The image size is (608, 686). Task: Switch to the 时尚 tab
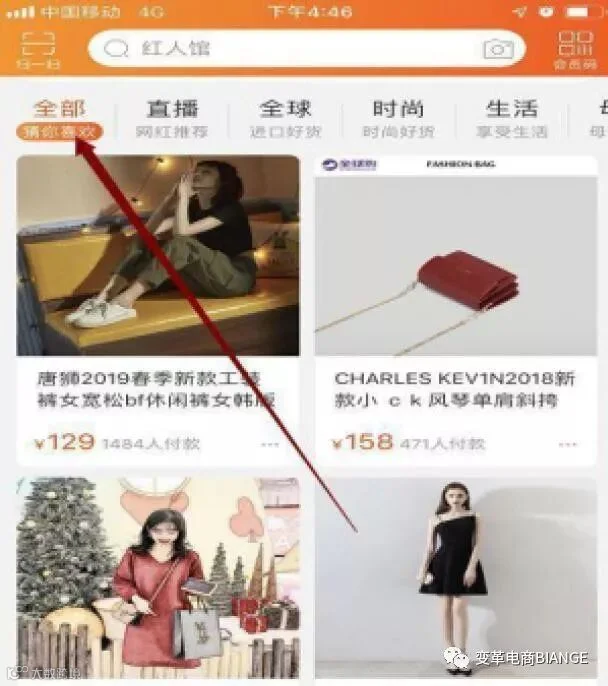tap(398, 119)
